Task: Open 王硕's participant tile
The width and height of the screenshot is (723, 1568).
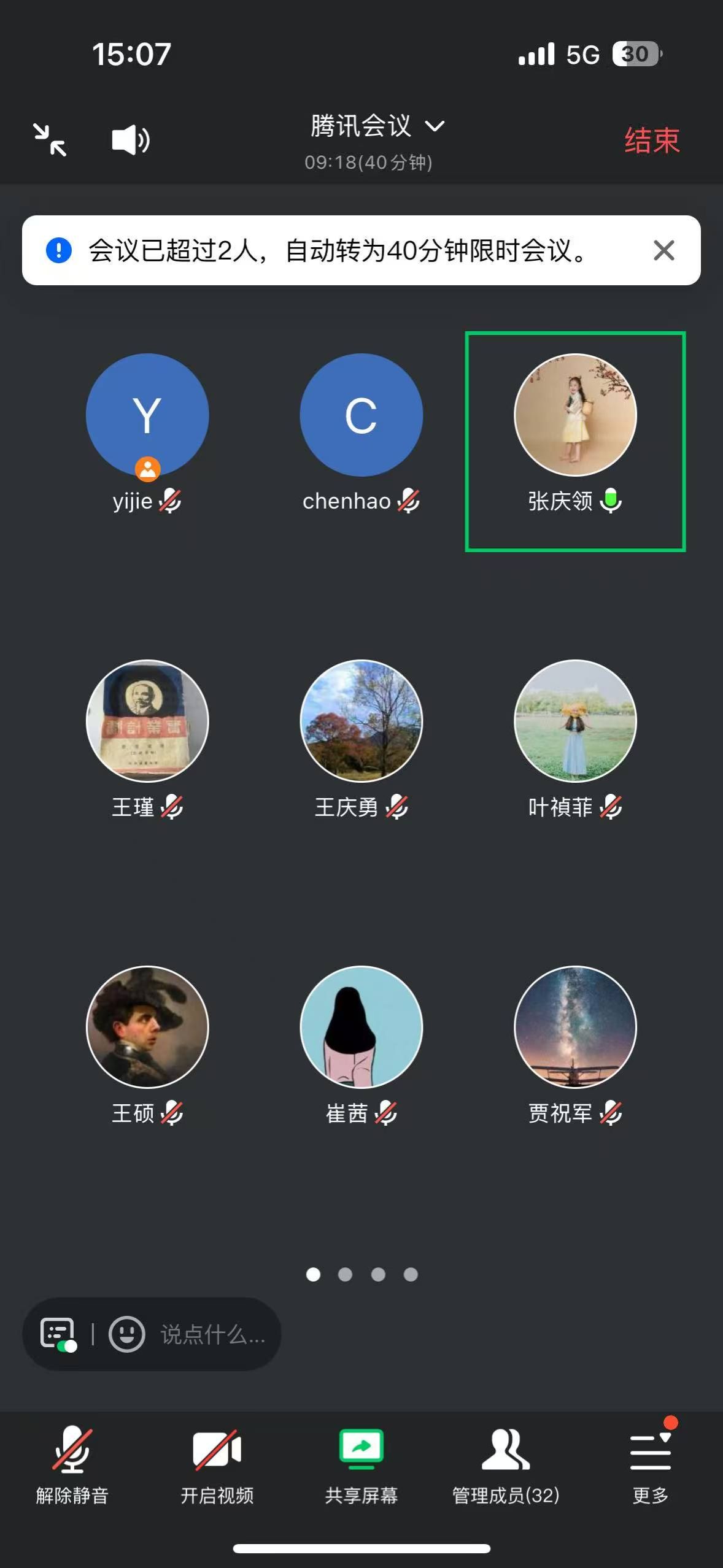Action: pyautogui.click(x=147, y=1027)
